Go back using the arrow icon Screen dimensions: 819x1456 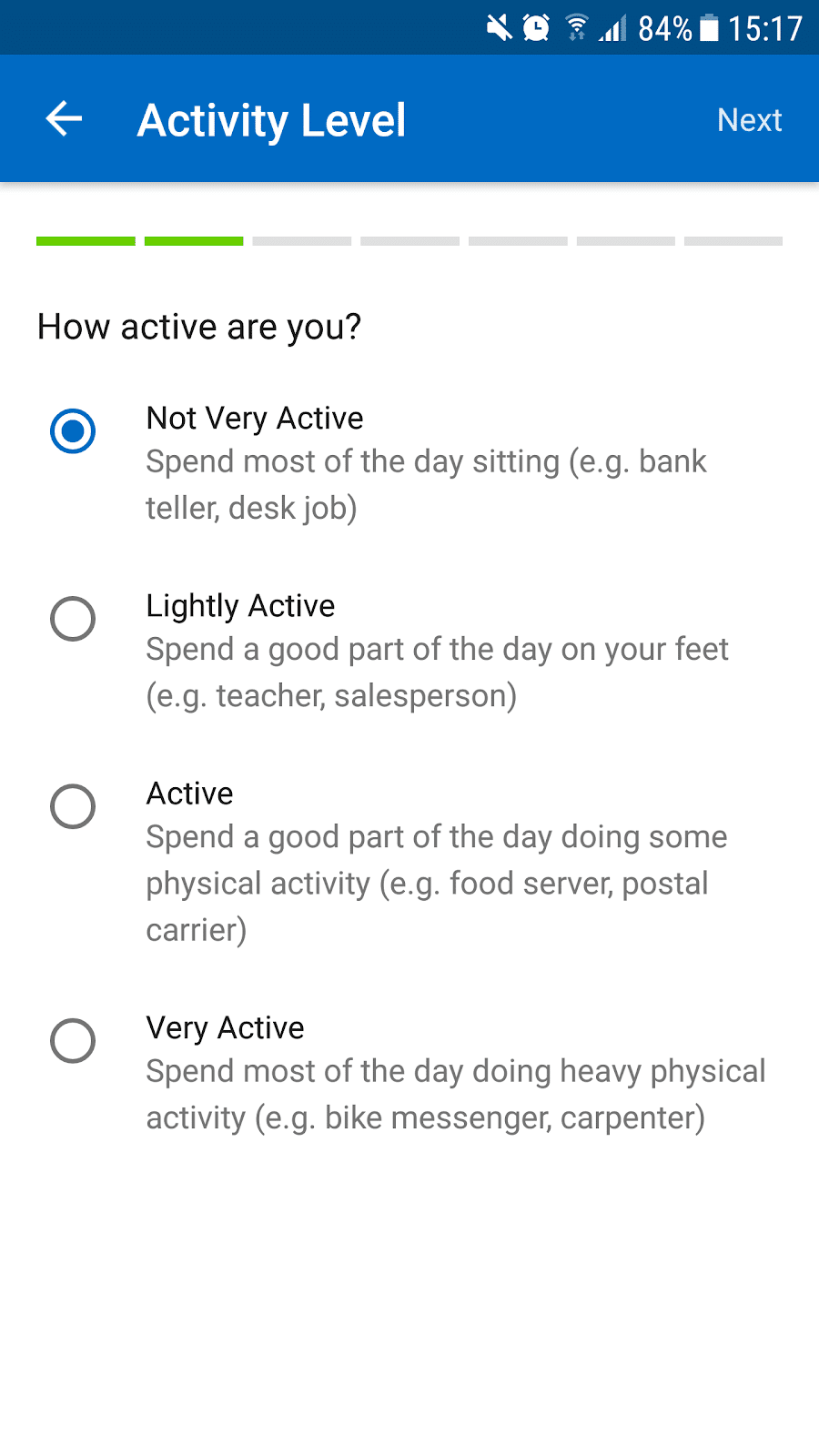point(64,119)
